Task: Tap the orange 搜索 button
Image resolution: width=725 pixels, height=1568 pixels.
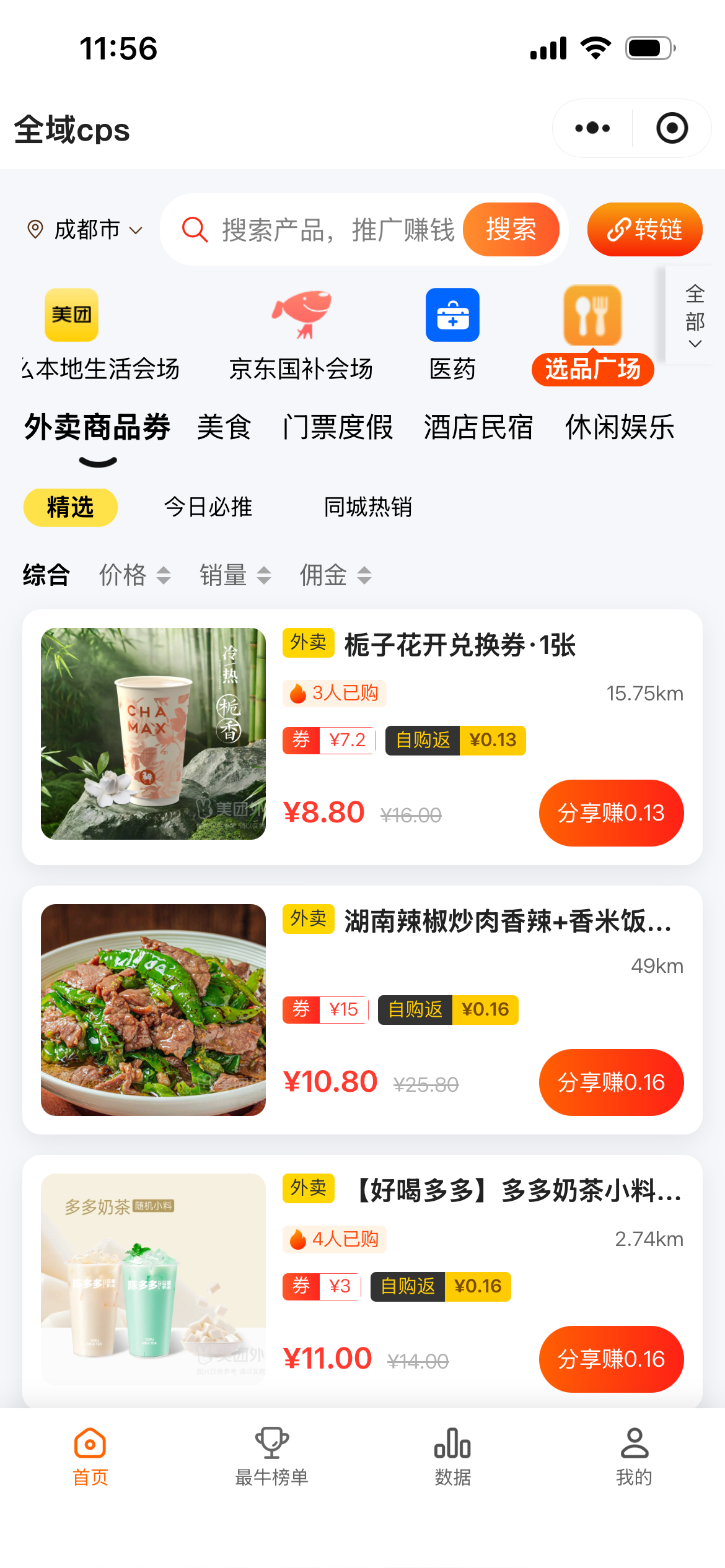Action: [511, 230]
